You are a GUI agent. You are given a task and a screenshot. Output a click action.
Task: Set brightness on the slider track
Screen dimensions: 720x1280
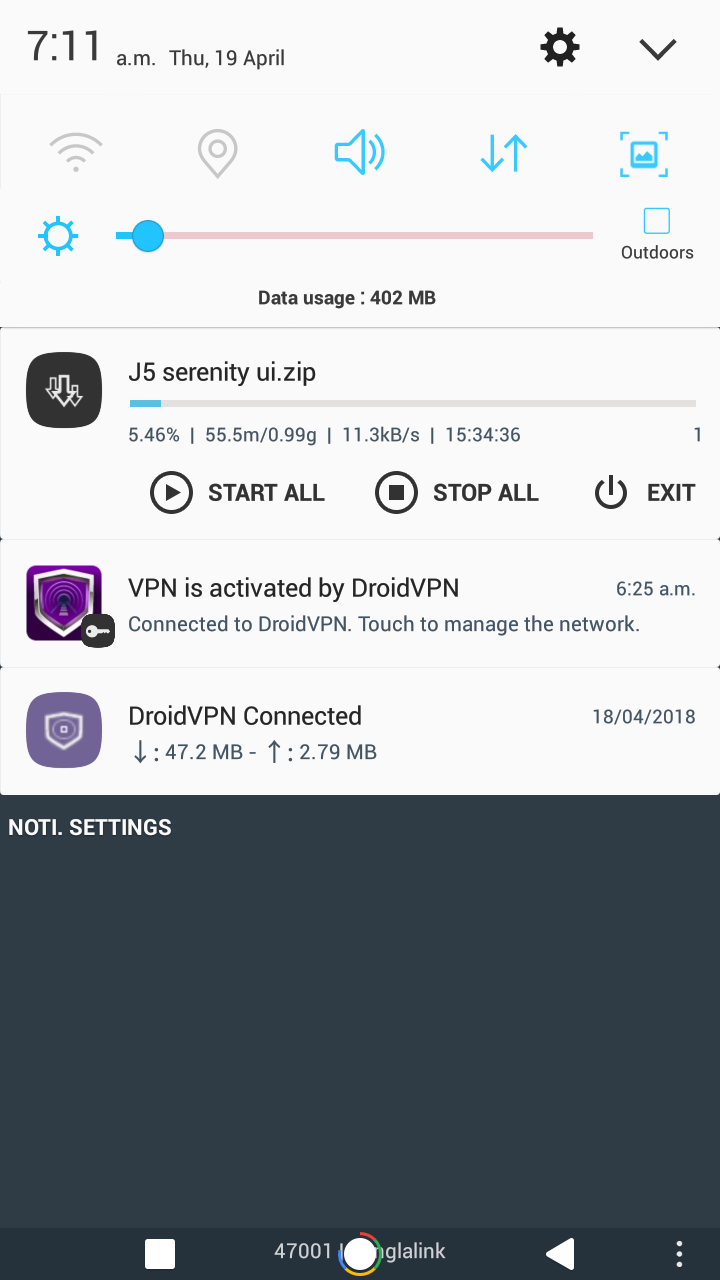(370, 236)
